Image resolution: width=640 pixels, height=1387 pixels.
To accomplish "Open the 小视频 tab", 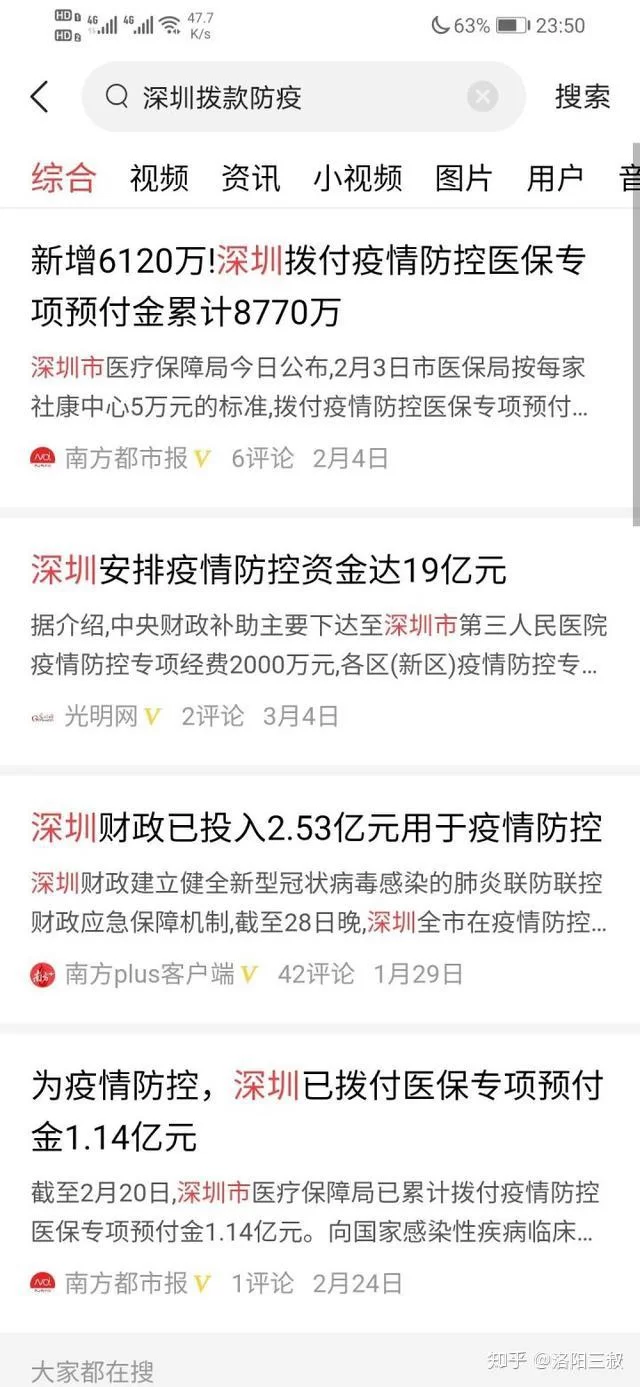I will pyautogui.click(x=357, y=178).
